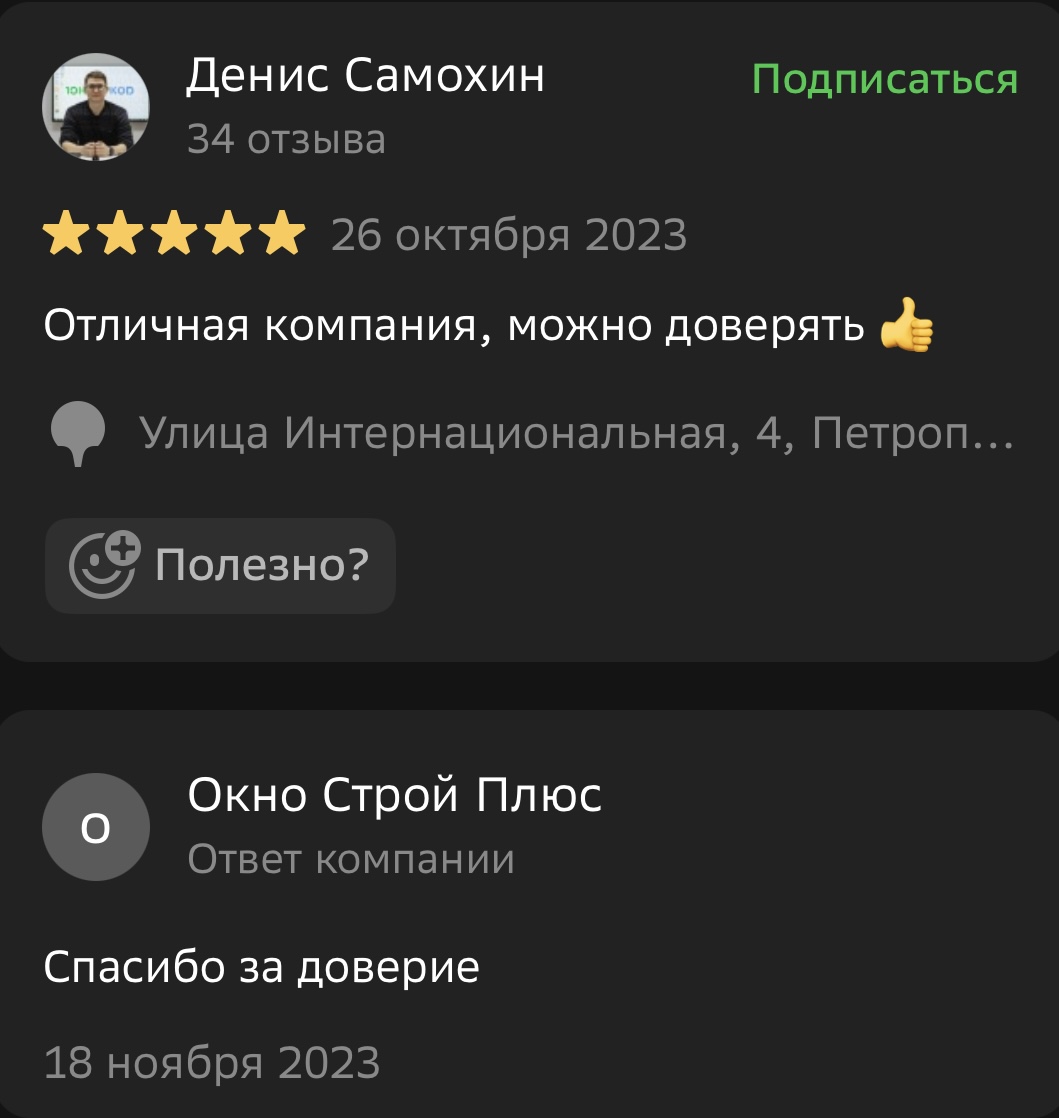Open Денис Самохин's profile avatar
Screen dimensions: 1059x1118
pos(96,107)
